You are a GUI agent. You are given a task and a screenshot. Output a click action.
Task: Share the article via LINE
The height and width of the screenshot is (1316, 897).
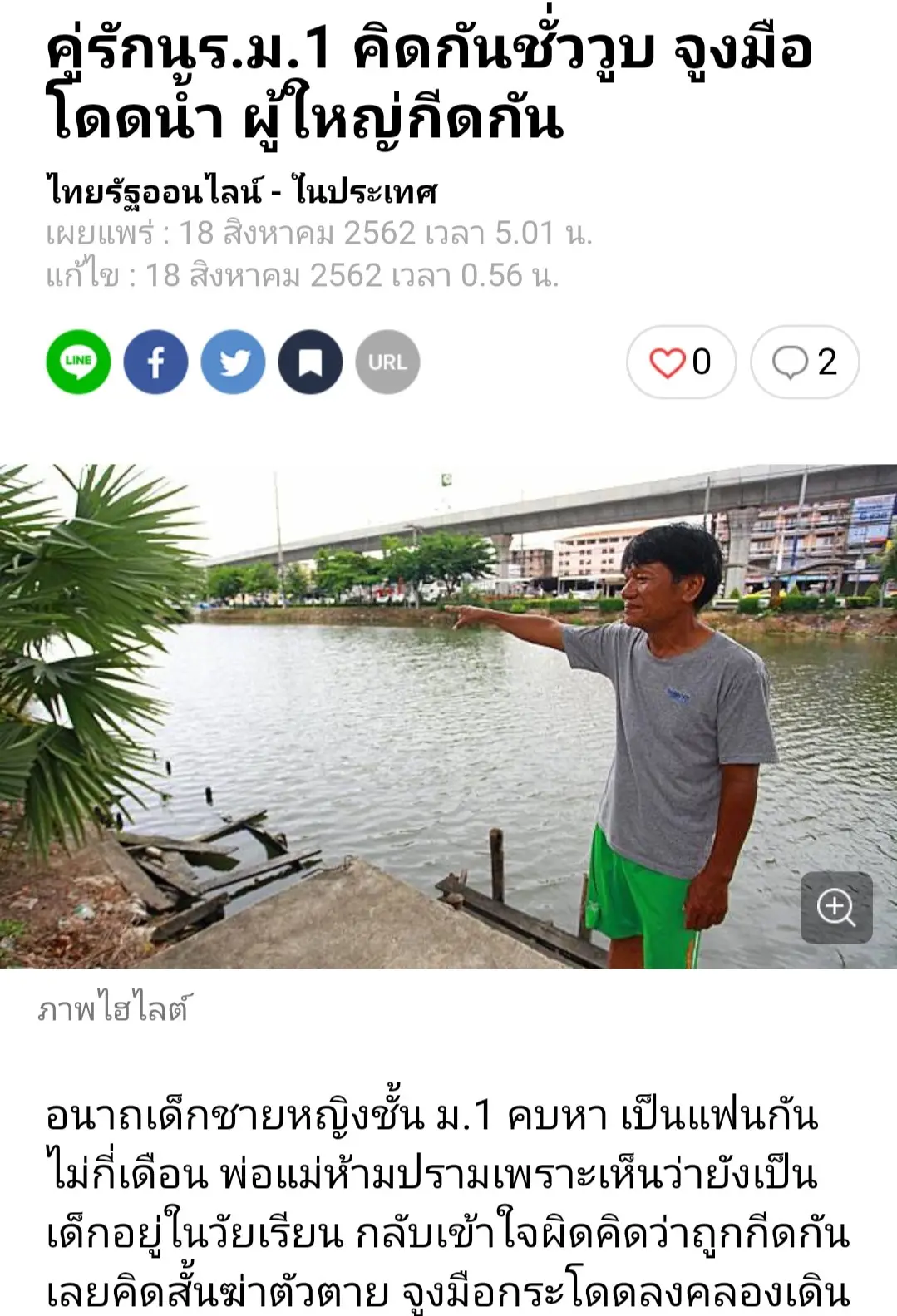(x=78, y=362)
